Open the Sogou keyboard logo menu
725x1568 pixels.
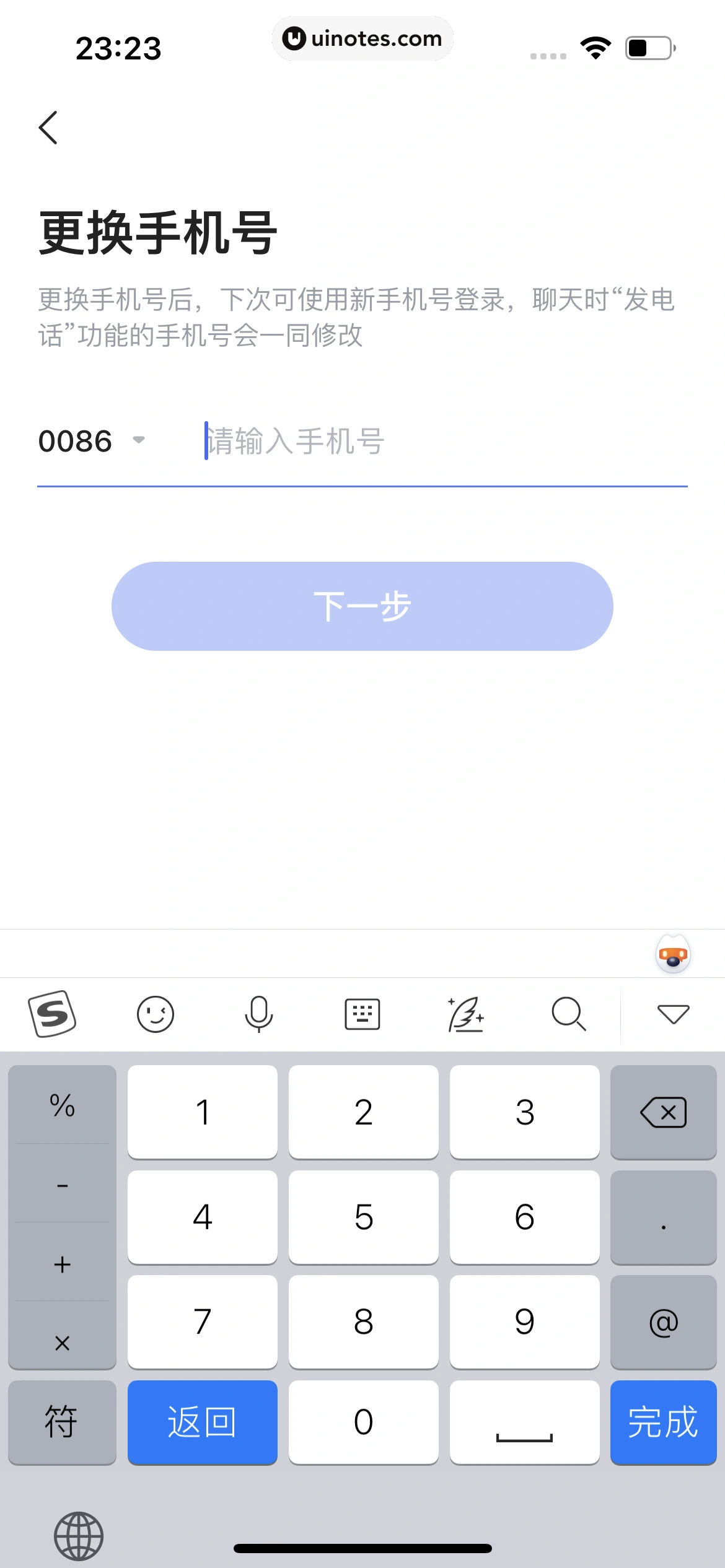(x=52, y=1014)
